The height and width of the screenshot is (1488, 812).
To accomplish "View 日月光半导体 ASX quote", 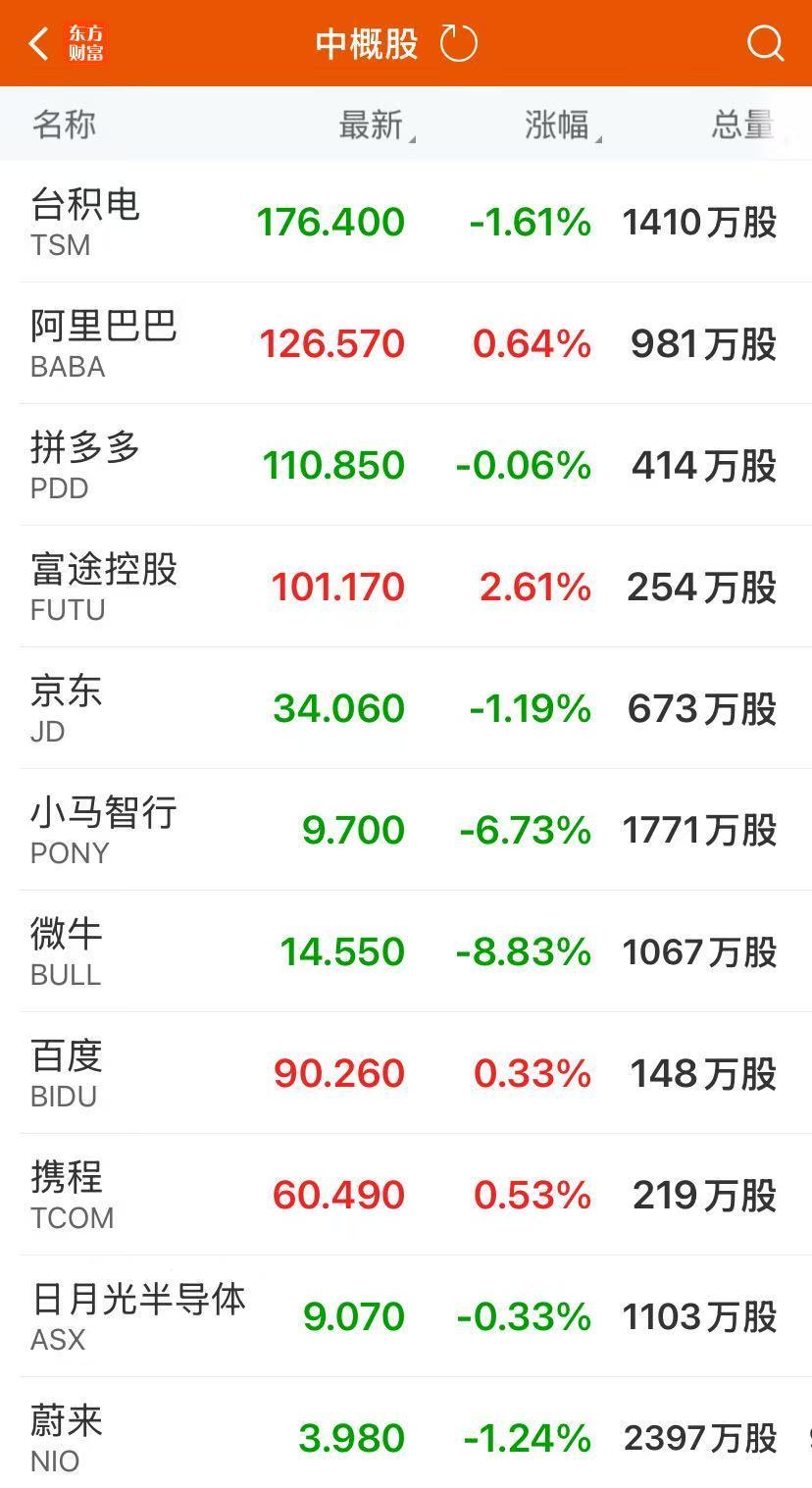I will tap(137, 1316).
